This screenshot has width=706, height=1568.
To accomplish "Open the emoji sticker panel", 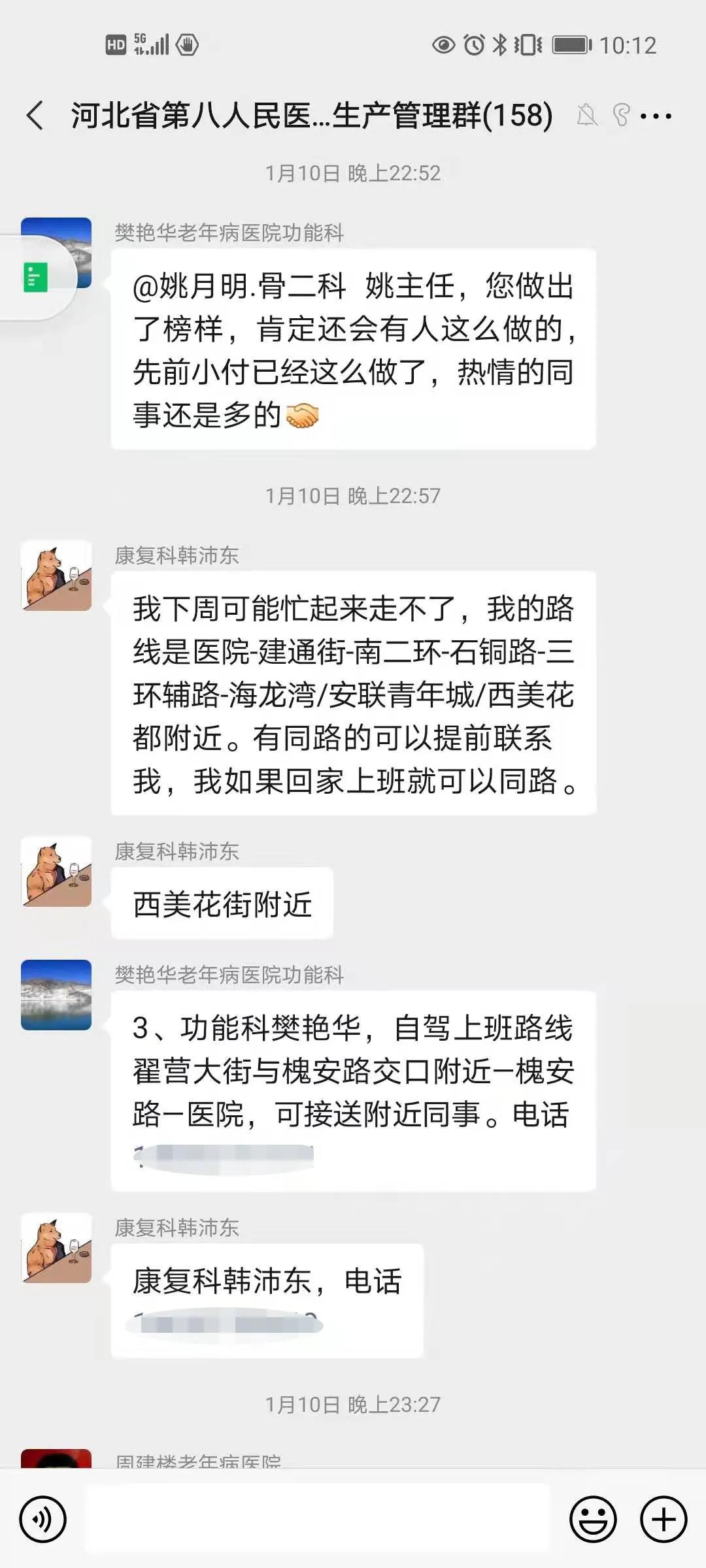I will pyautogui.click(x=593, y=1519).
